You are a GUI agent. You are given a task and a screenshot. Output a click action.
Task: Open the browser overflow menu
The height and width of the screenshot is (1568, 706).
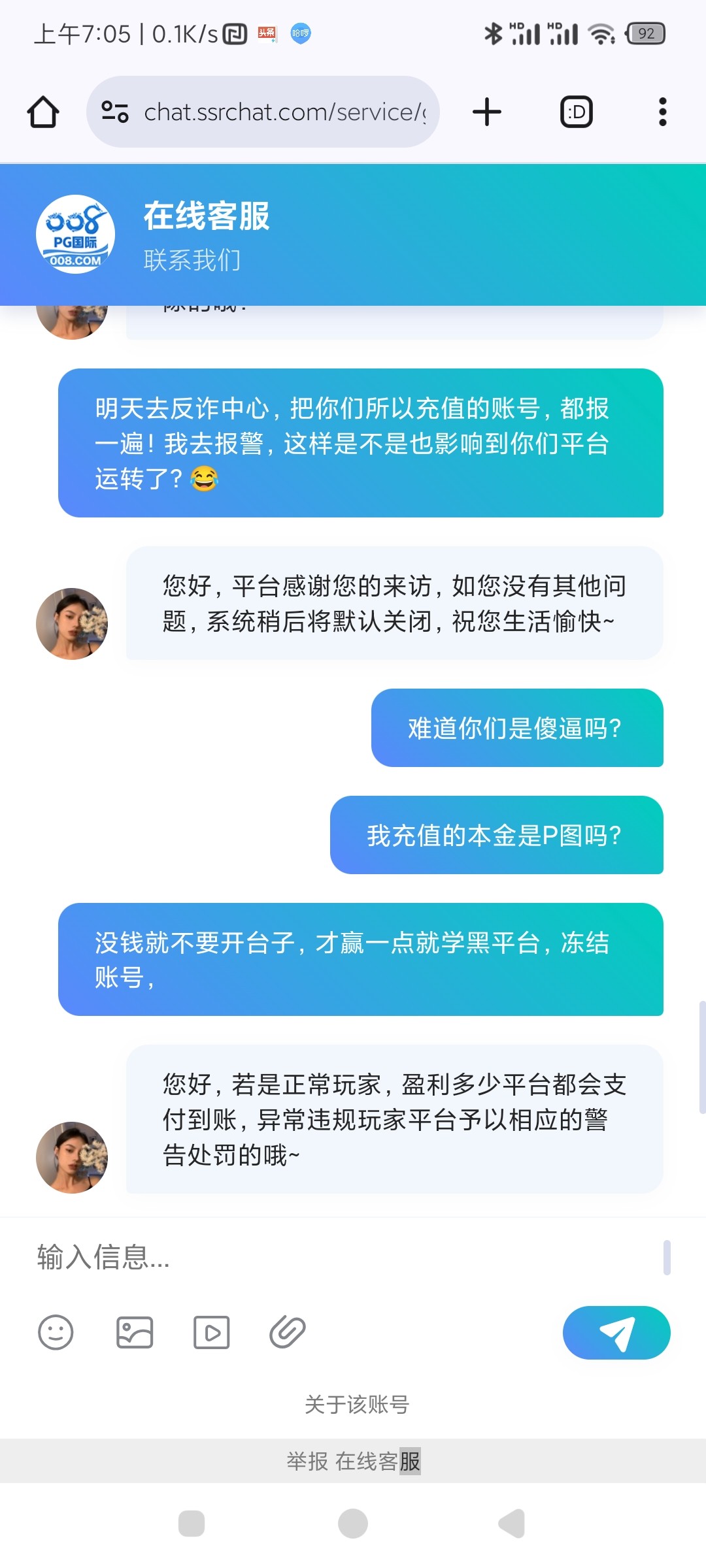[662, 112]
